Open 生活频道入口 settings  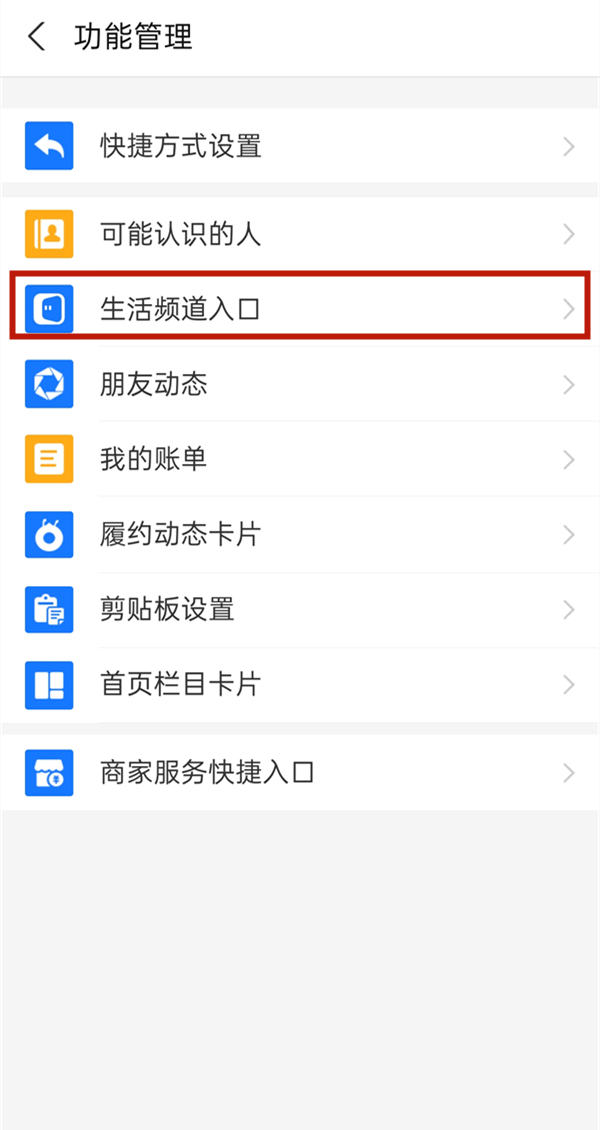point(300,309)
